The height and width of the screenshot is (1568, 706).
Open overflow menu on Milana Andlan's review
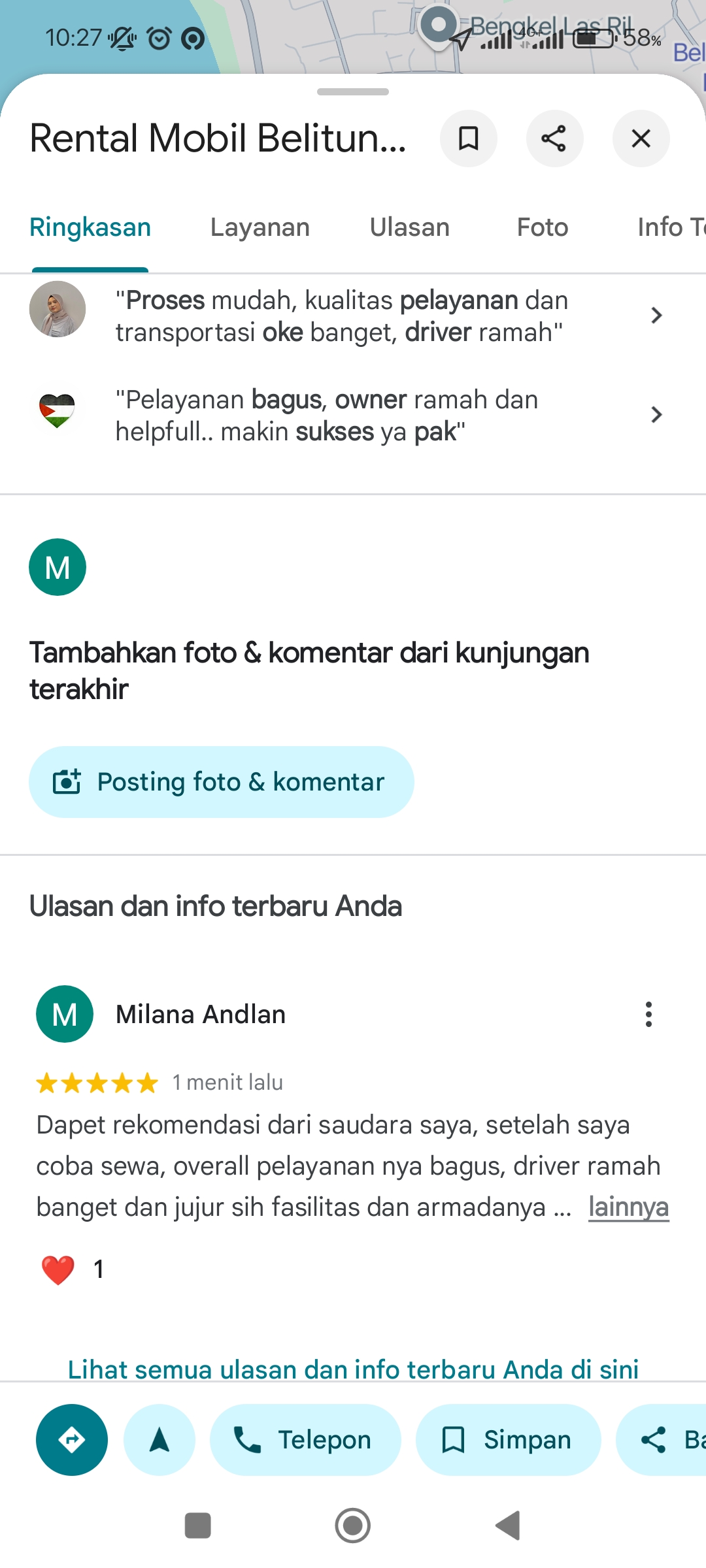(648, 1014)
